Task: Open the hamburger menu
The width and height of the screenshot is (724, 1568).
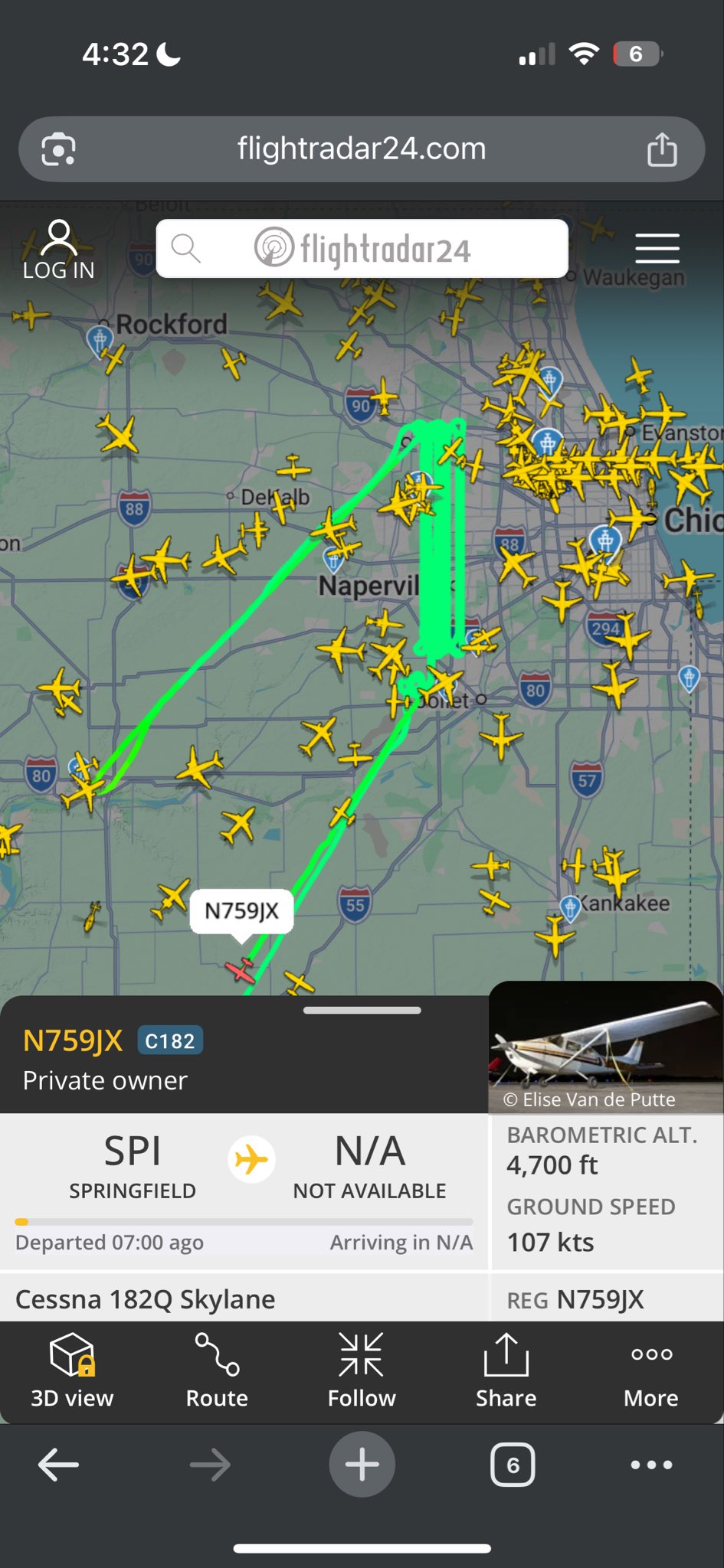Action: click(x=657, y=249)
